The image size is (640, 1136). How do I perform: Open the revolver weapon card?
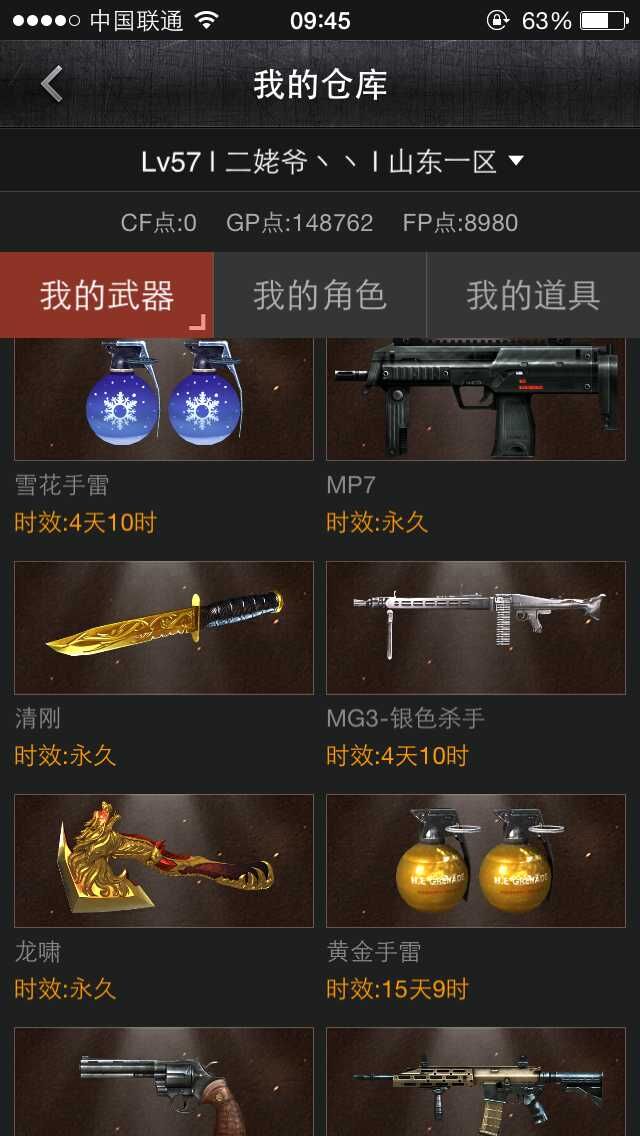pyautogui.click(x=164, y=1082)
